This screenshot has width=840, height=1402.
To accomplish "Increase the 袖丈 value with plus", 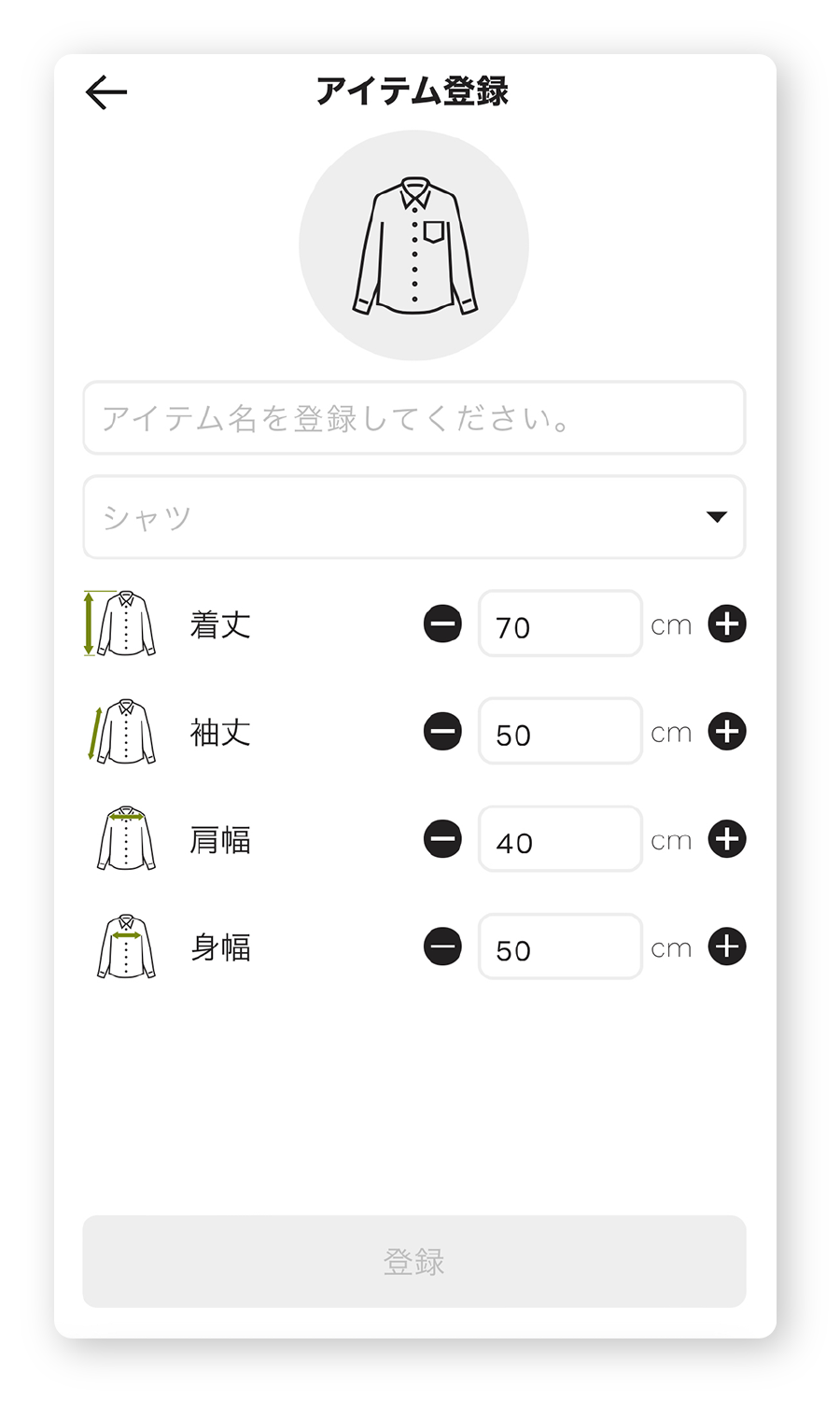I will [x=727, y=732].
